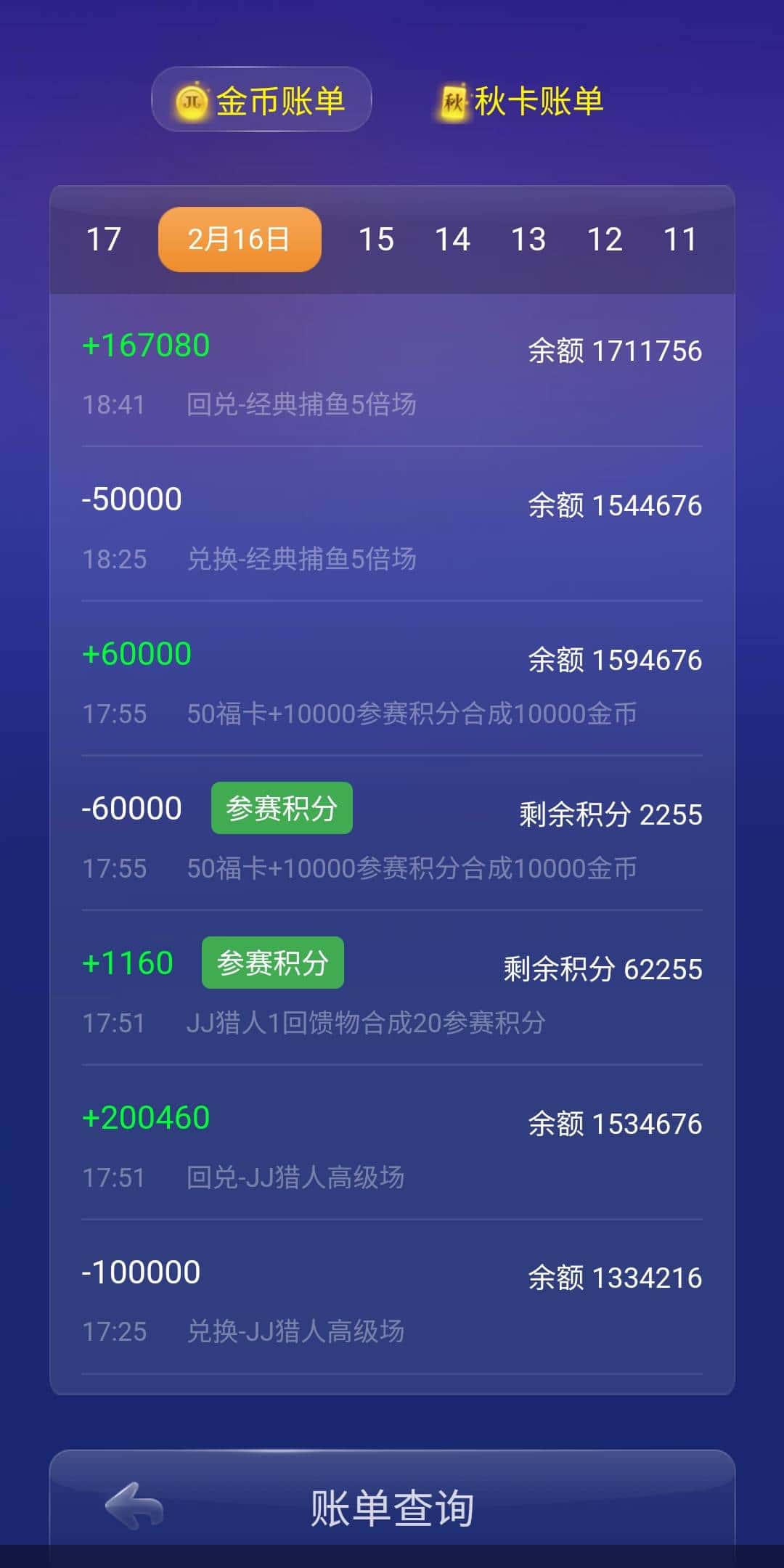Select date 13 from the date row
This screenshot has width=784, height=1568.
tap(530, 238)
